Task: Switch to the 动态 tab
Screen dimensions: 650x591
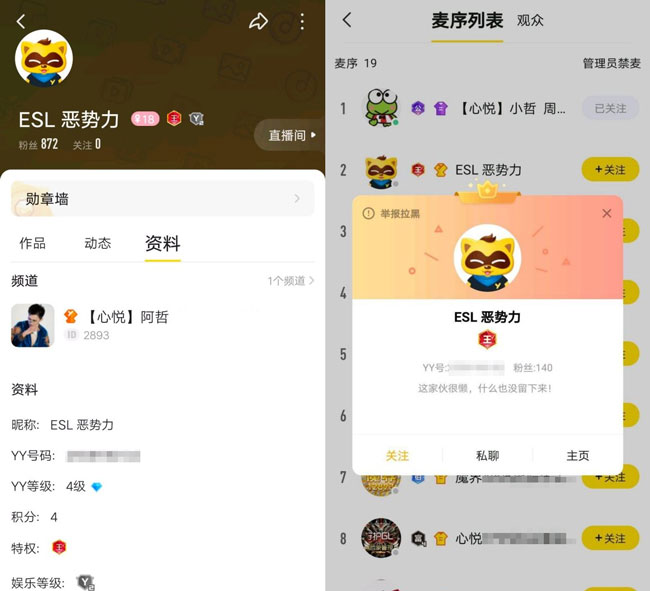Action: click(98, 243)
